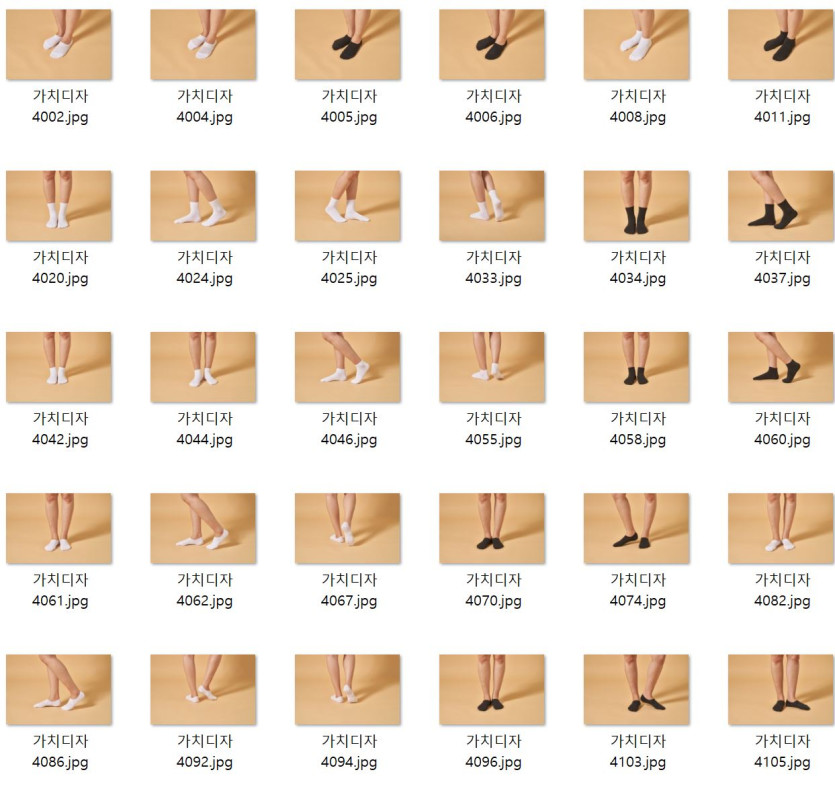Screen dimensions: 835x801
Task: Open image 4055.jpg
Action: point(492,367)
